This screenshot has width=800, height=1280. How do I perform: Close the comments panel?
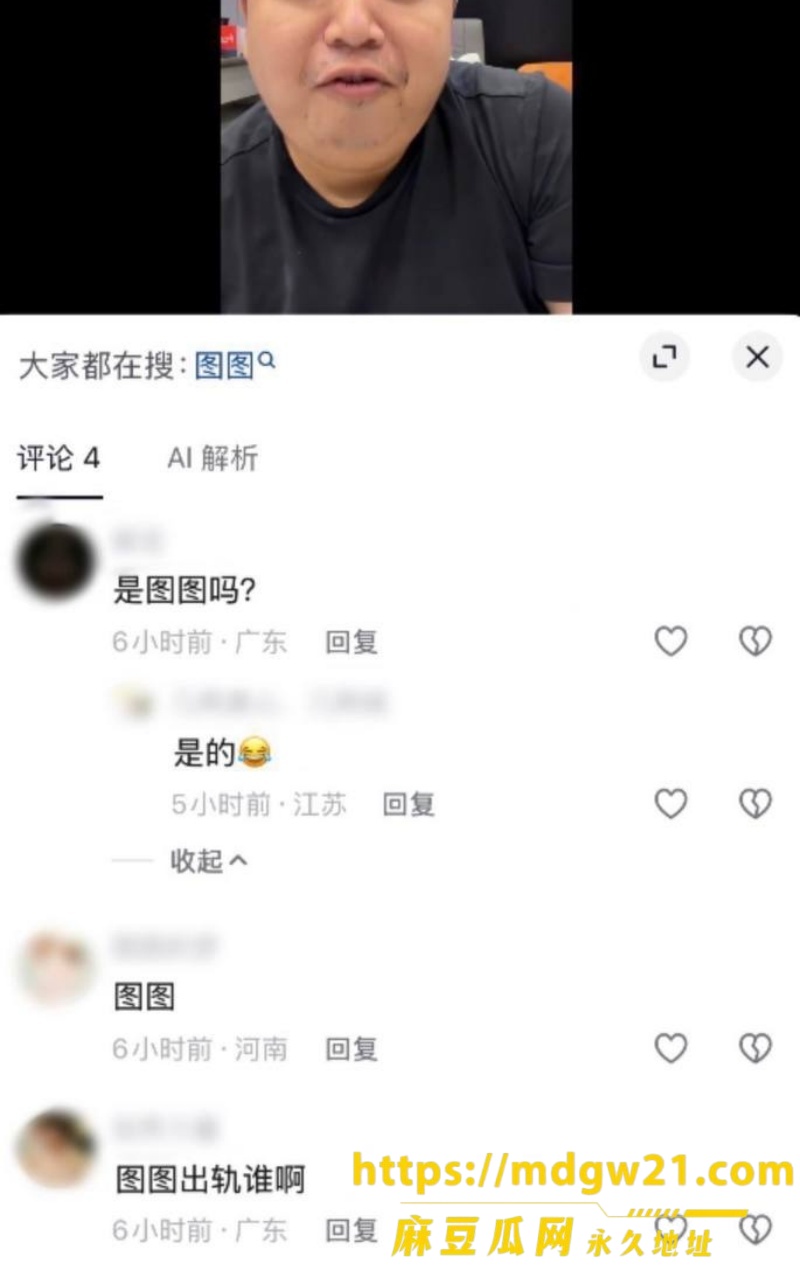(x=757, y=357)
